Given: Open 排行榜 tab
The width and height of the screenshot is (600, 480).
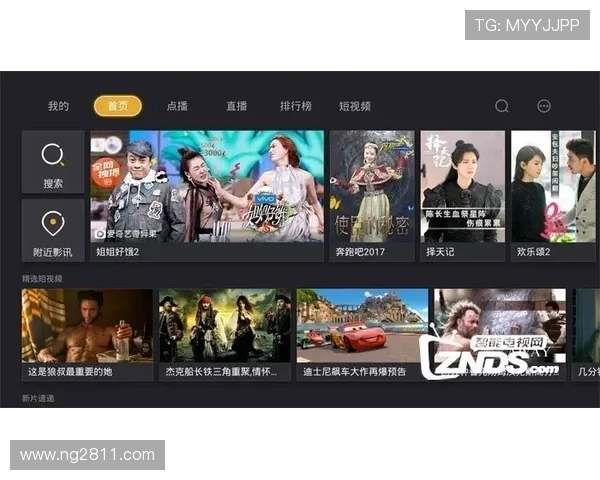Looking at the screenshot, I should click(x=295, y=106).
